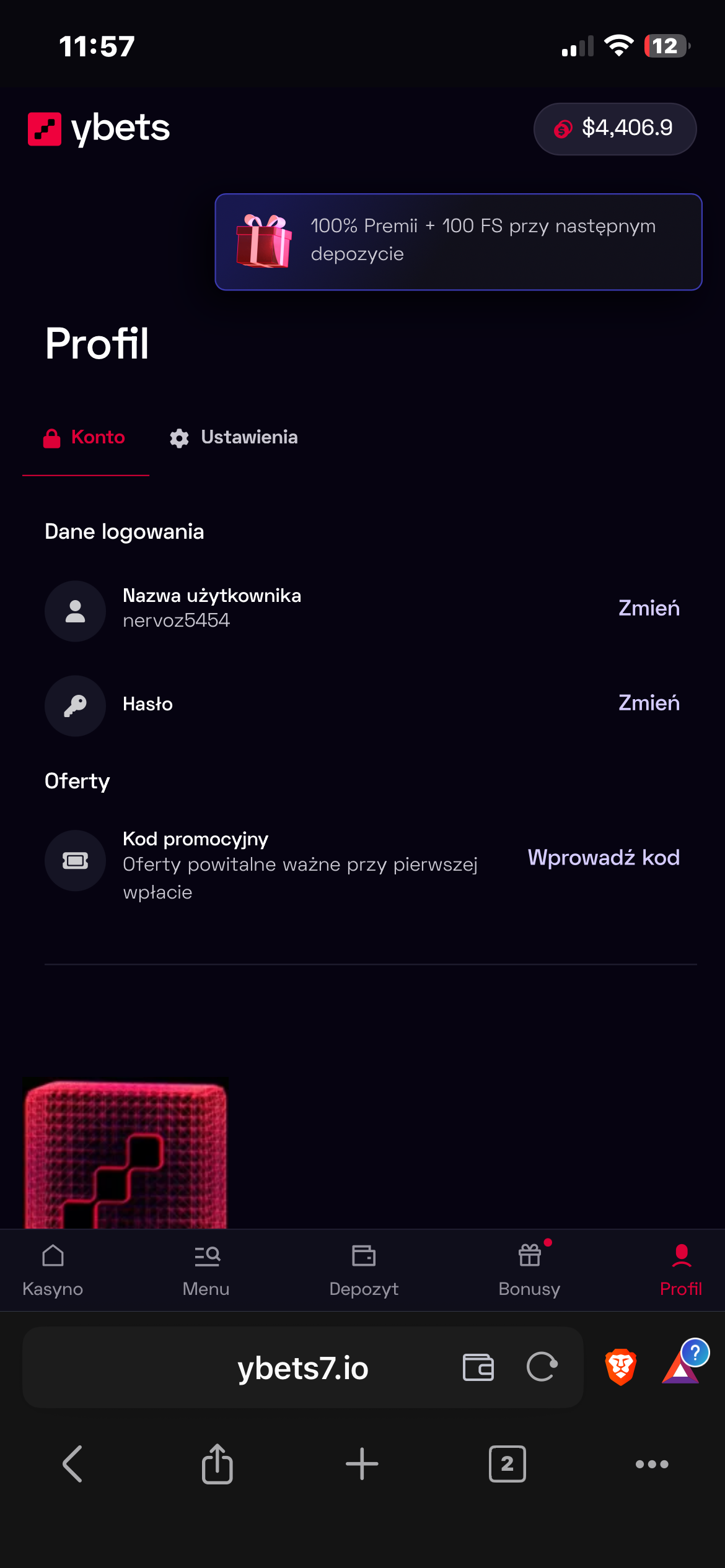Go back to the previous page
The image size is (725, 1568).
click(x=72, y=1464)
